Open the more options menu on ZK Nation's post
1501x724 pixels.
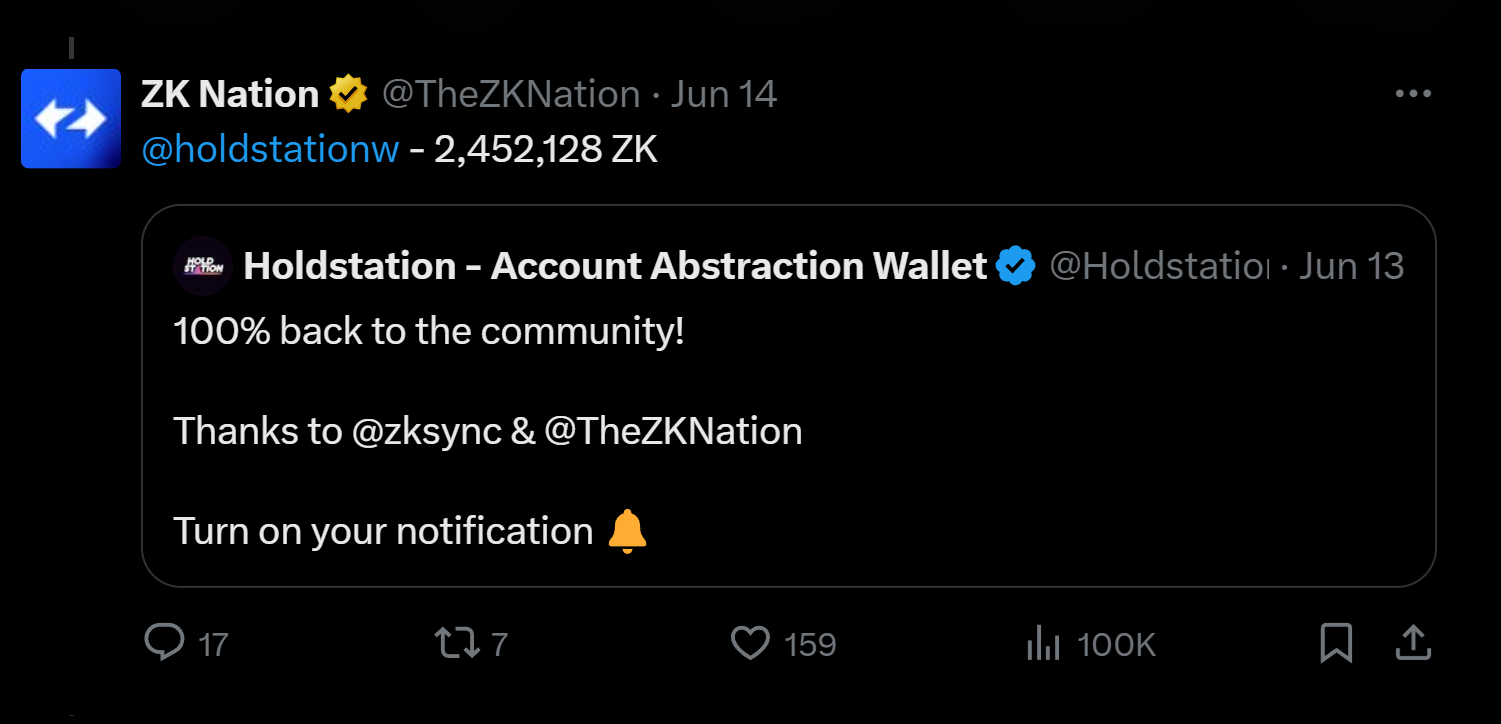tap(1413, 94)
